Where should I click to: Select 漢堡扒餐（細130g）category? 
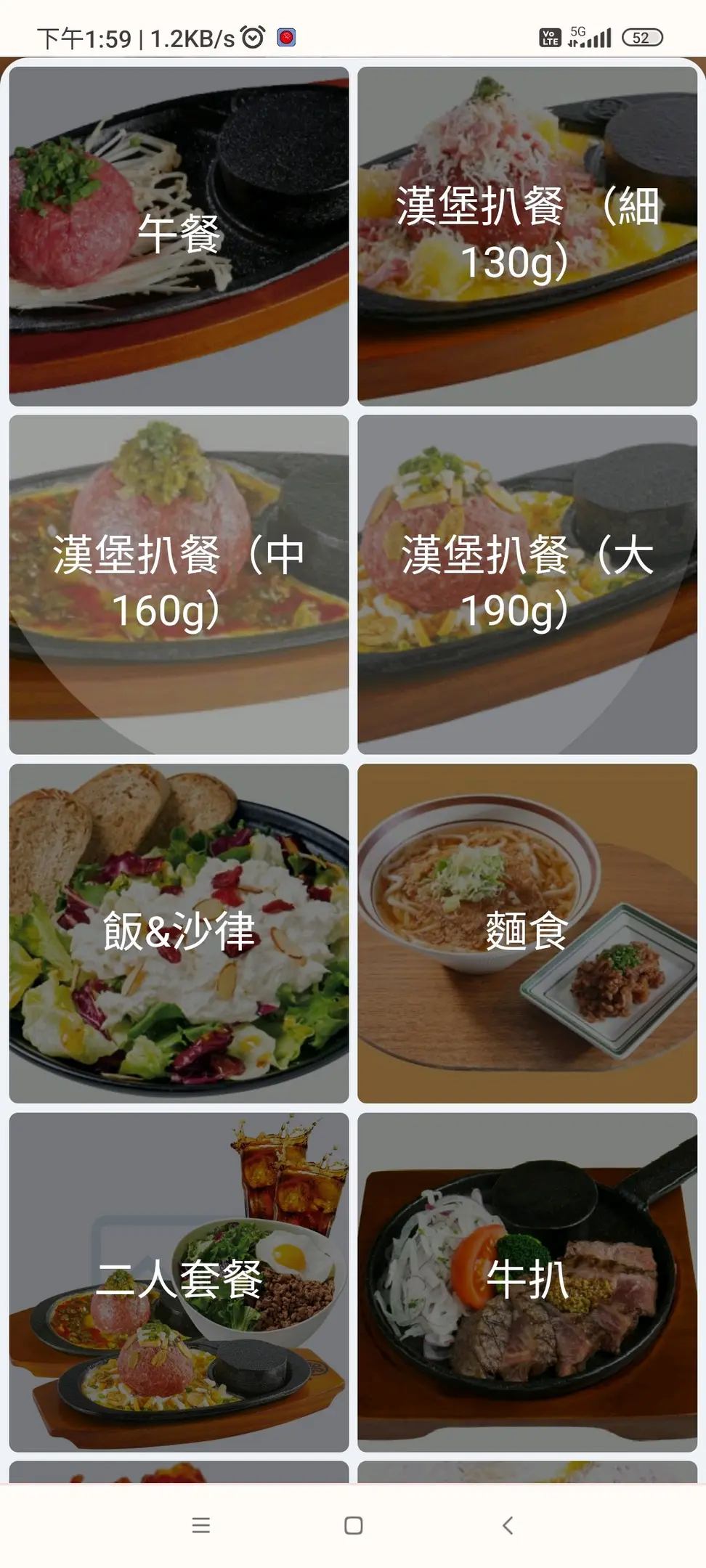[x=527, y=236]
